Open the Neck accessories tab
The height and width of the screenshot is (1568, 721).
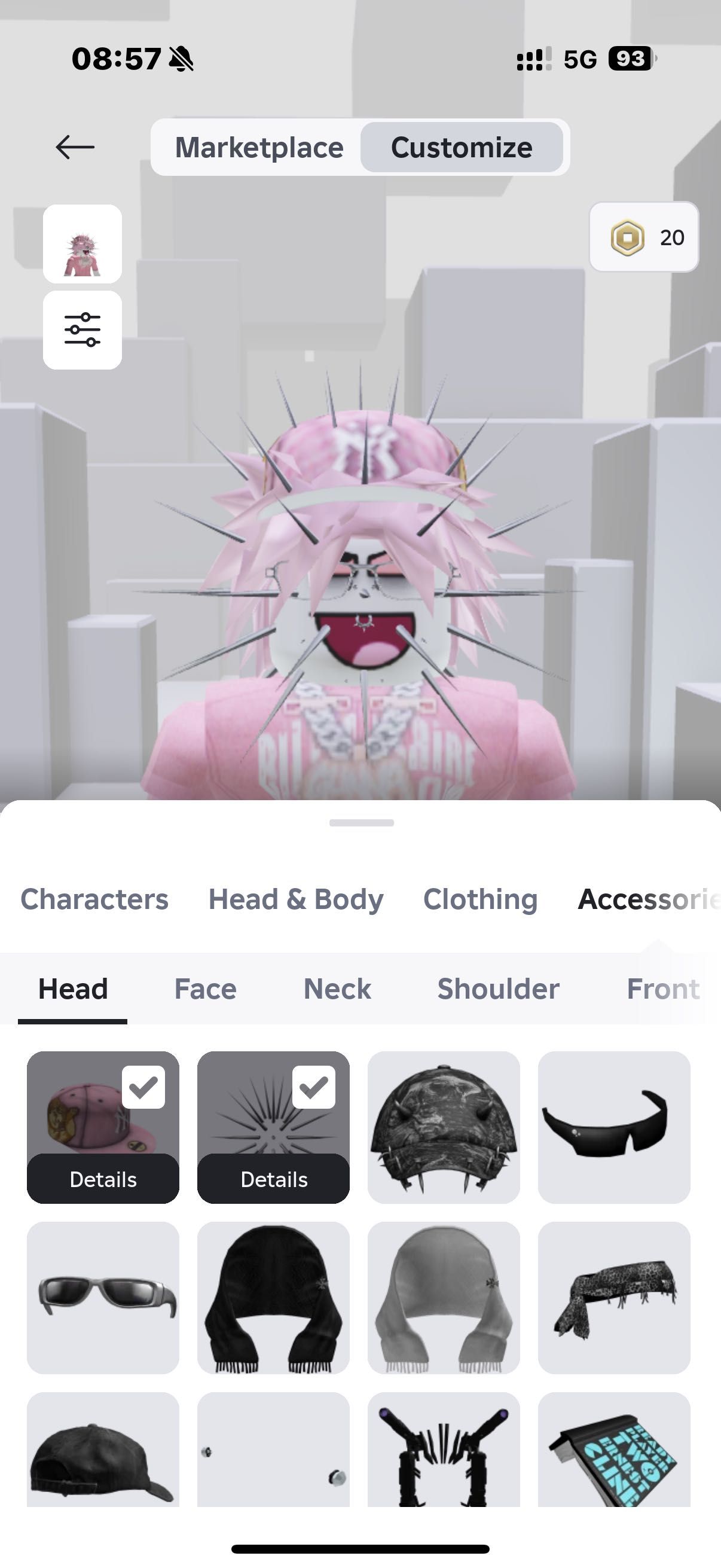click(337, 989)
